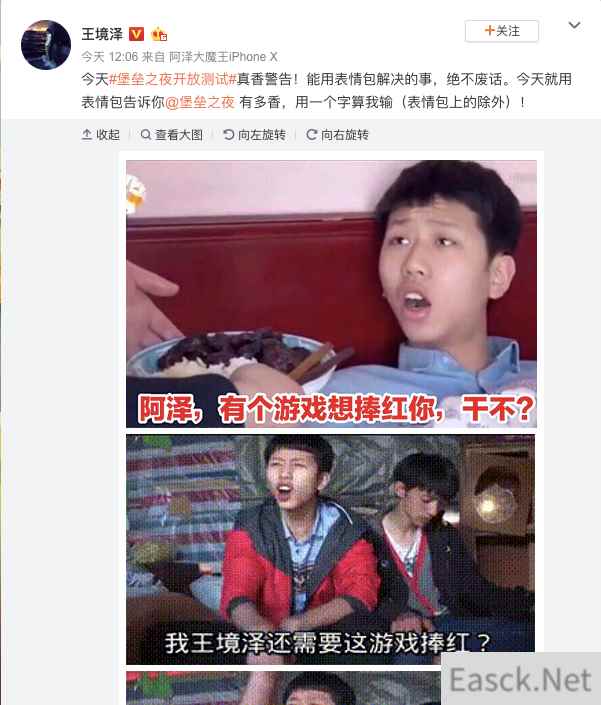The image size is (601, 705).
Task: Follow 王境泽 with the 关注 button
Action: pos(502,31)
